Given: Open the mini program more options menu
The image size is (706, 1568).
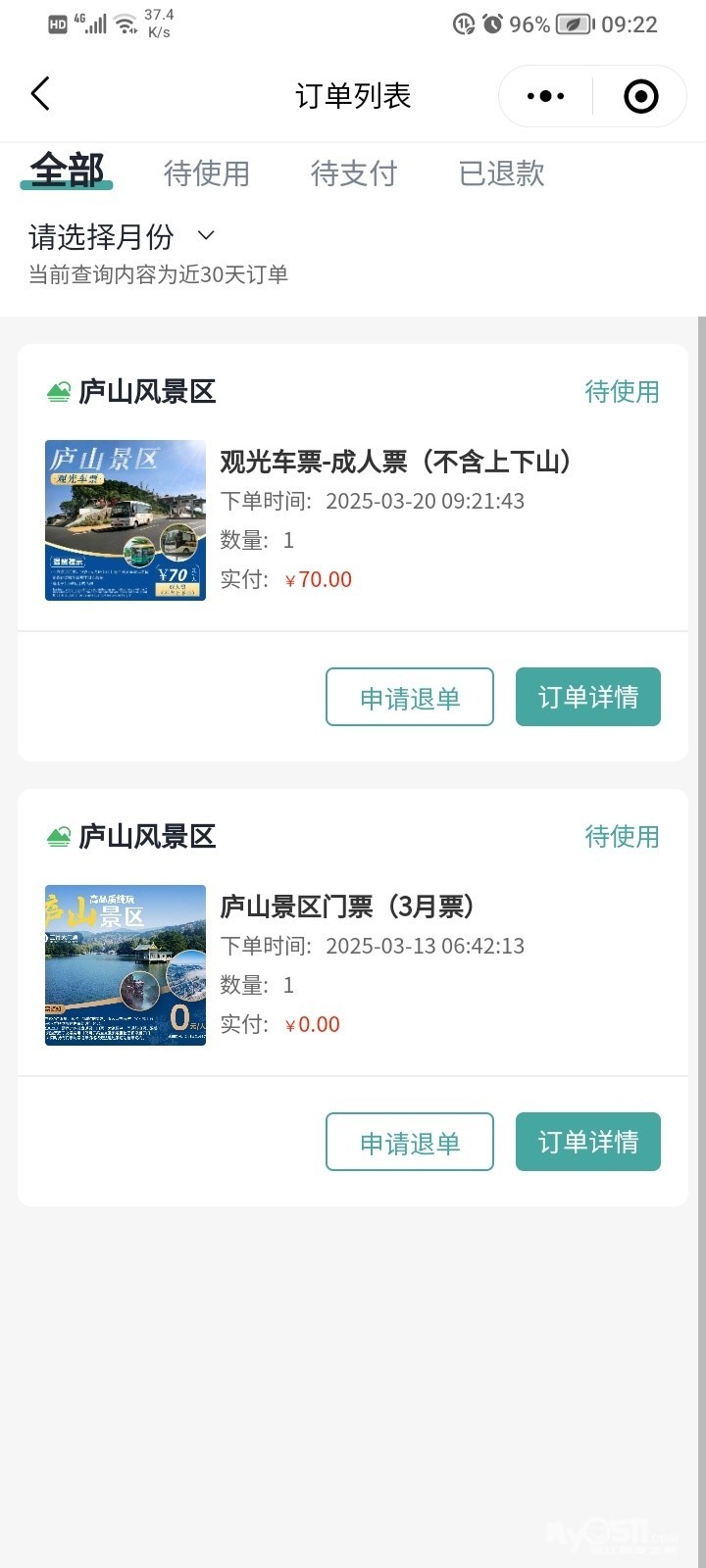Looking at the screenshot, I should (x=545, y=96).
